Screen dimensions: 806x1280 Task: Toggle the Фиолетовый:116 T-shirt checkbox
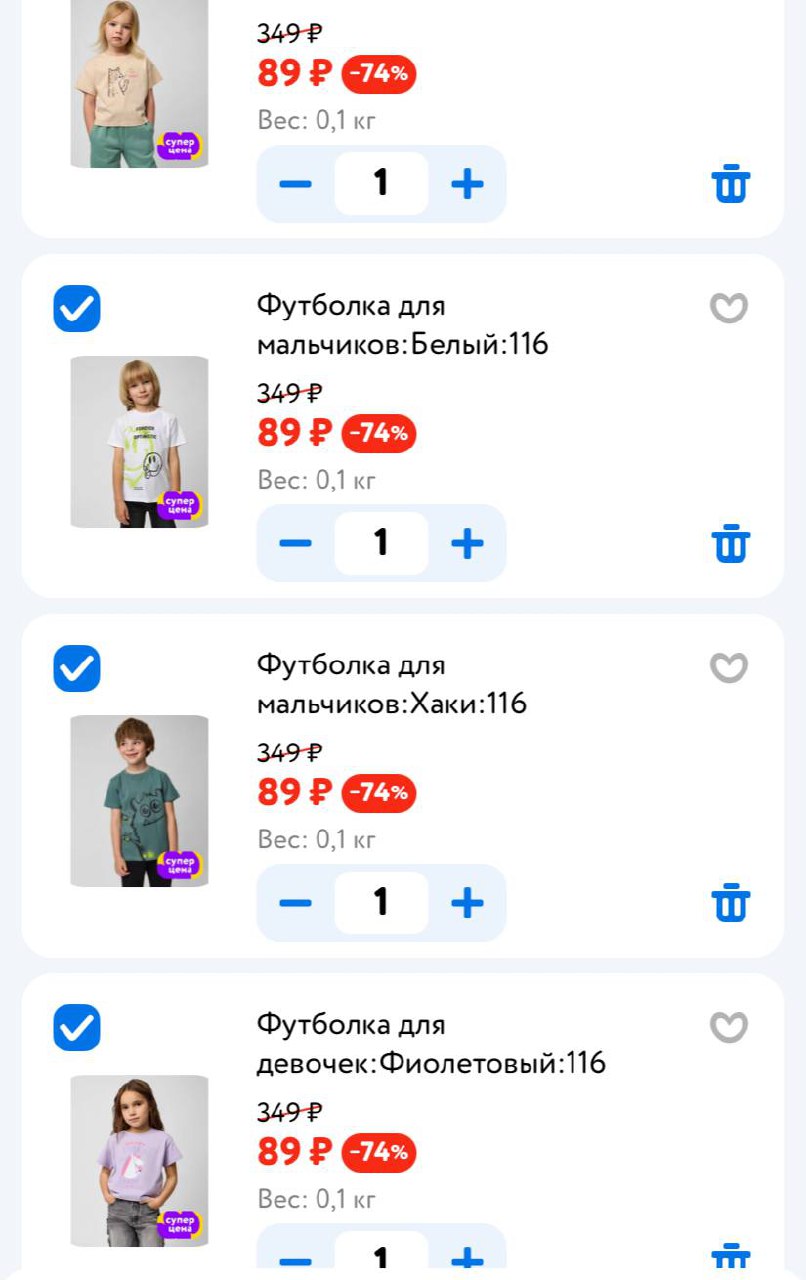[x=77, y=1027]
